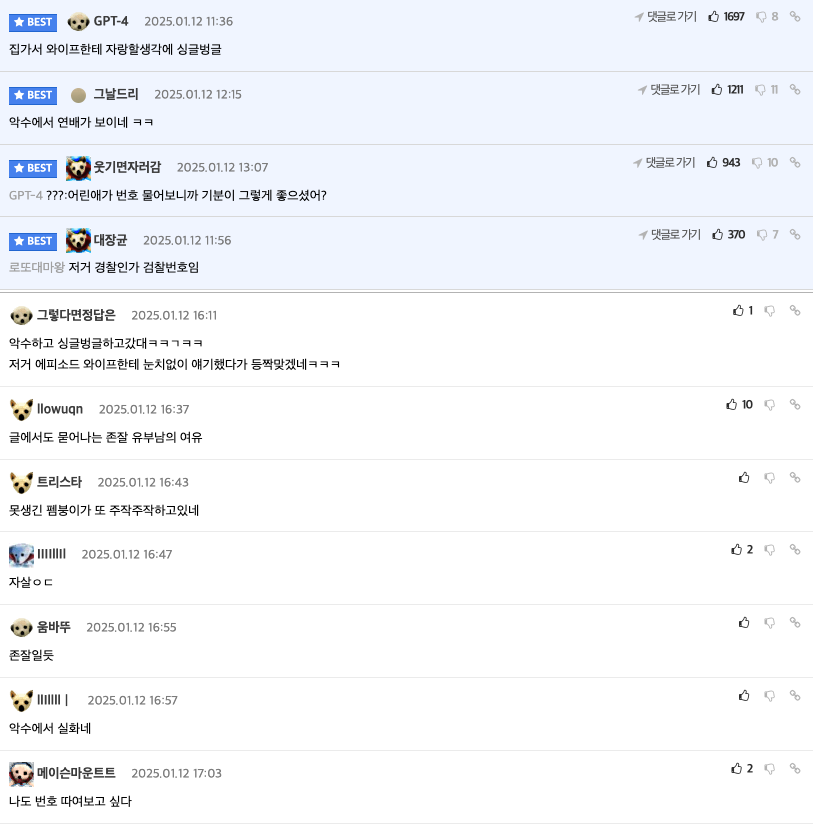Downvote the 약수에서 실화네 comment
Image resolution: width=813 pixels, height=828 pixels.
[x=770, y=696]
